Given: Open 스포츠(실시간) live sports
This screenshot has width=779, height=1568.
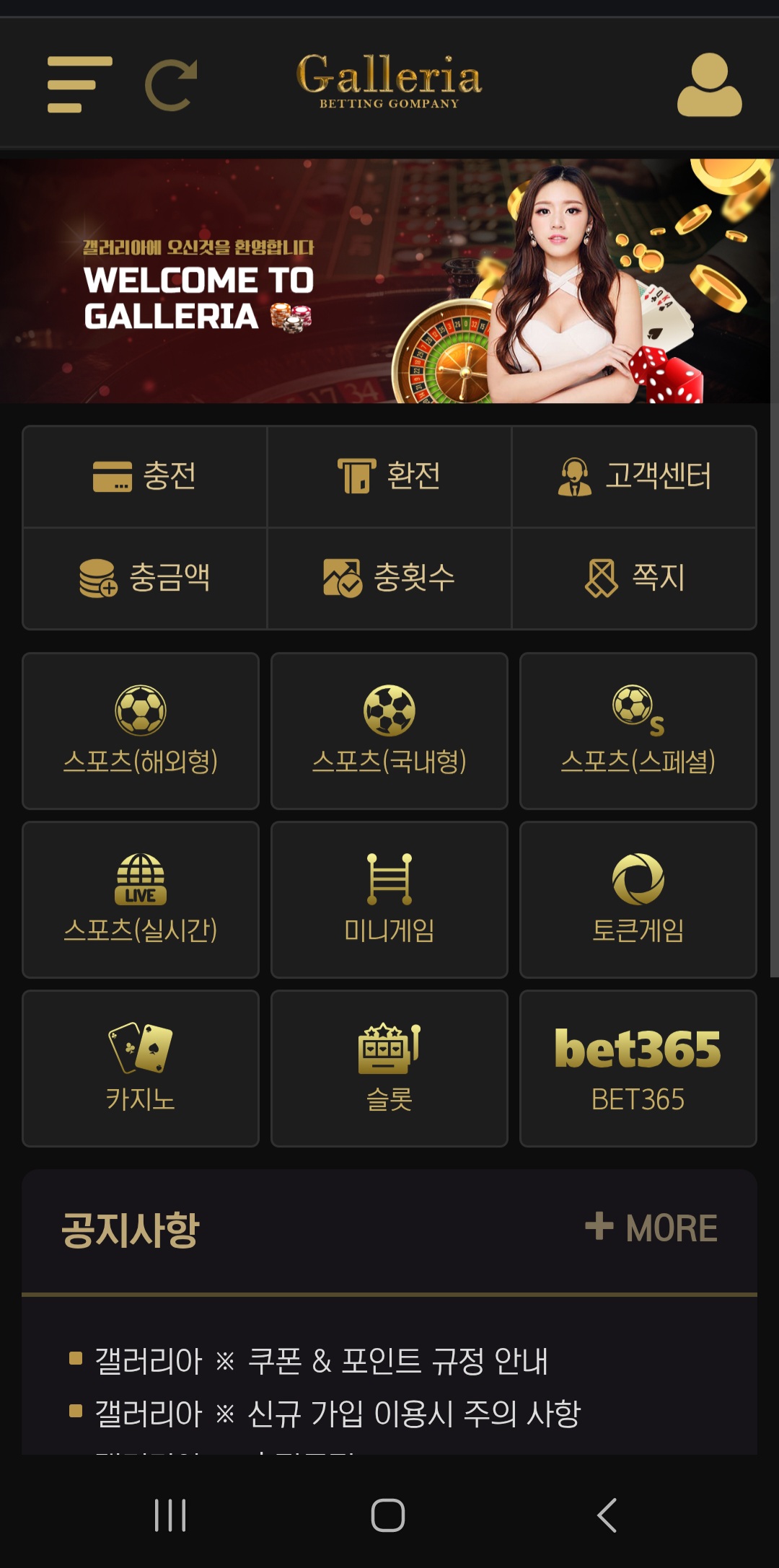Looking at the screenshot, I should point(141,899).
